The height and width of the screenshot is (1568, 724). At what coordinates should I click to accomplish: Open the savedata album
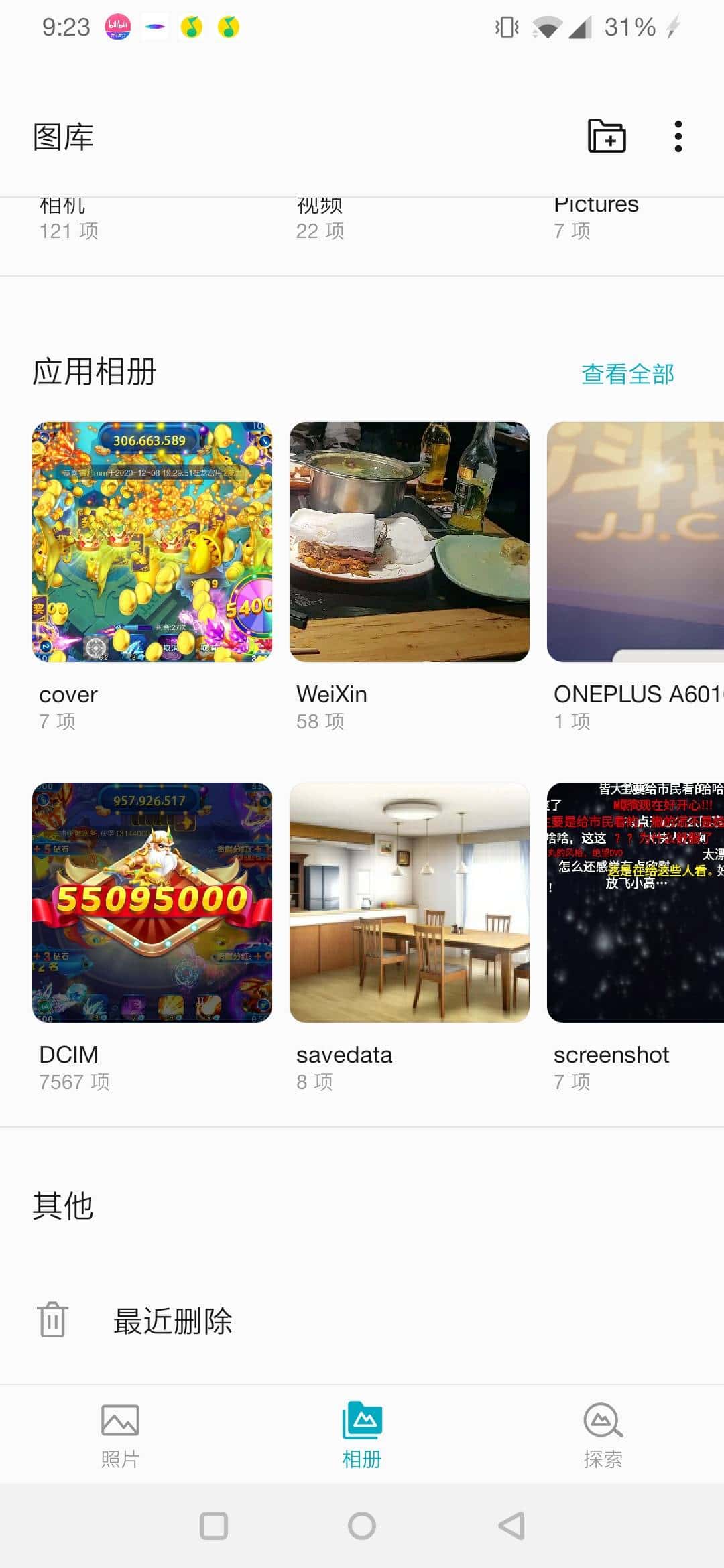(x=409, y=903)
